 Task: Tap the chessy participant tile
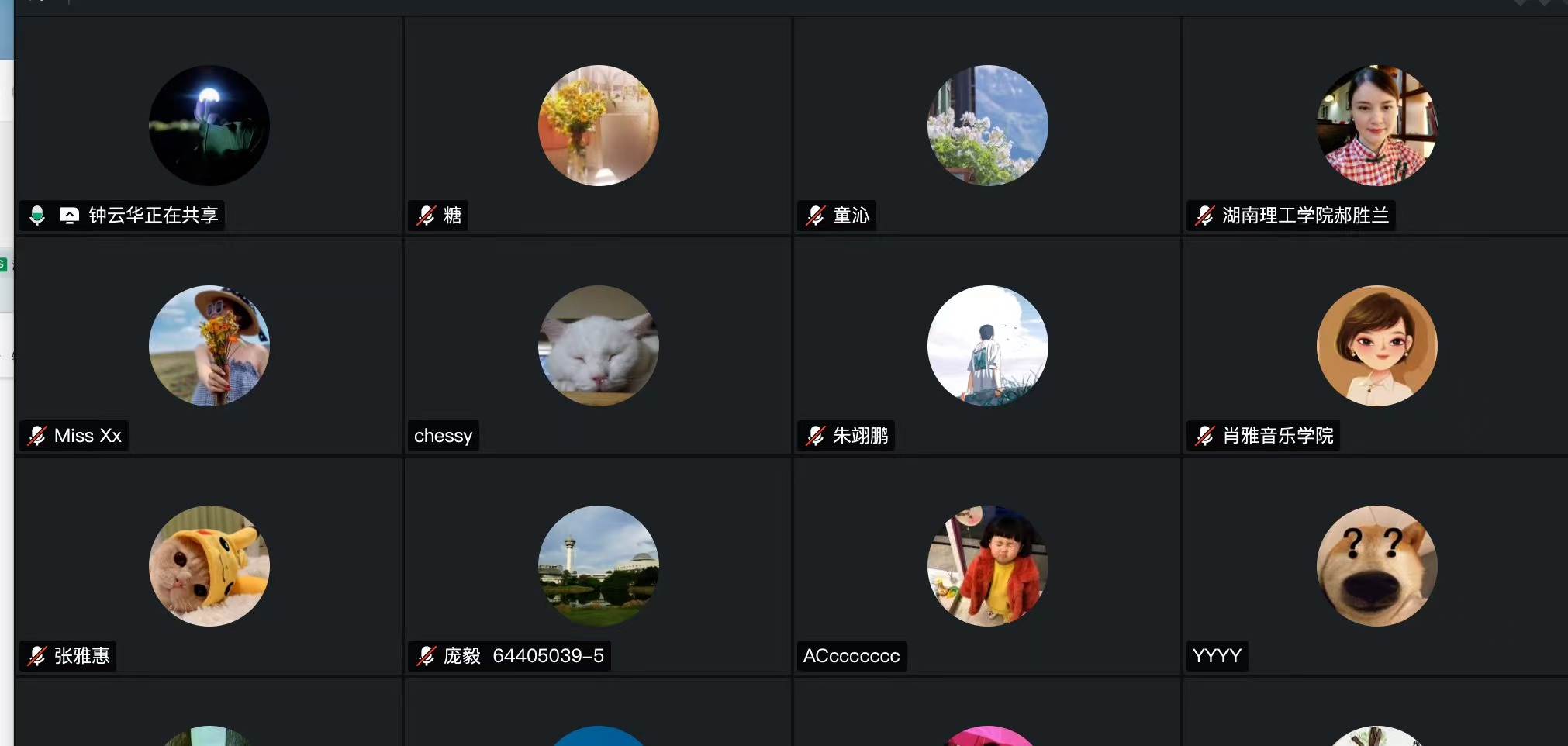tap(598, 346)
